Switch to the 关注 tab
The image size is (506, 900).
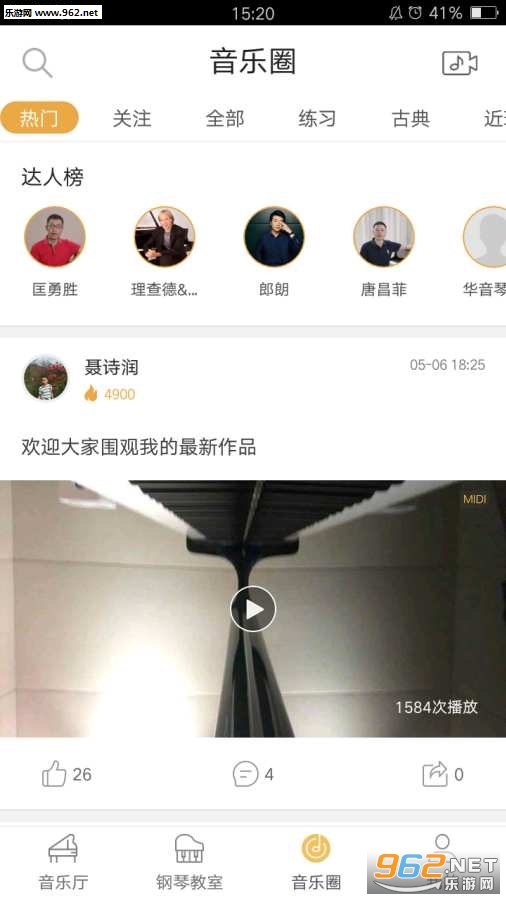(132, 118)
